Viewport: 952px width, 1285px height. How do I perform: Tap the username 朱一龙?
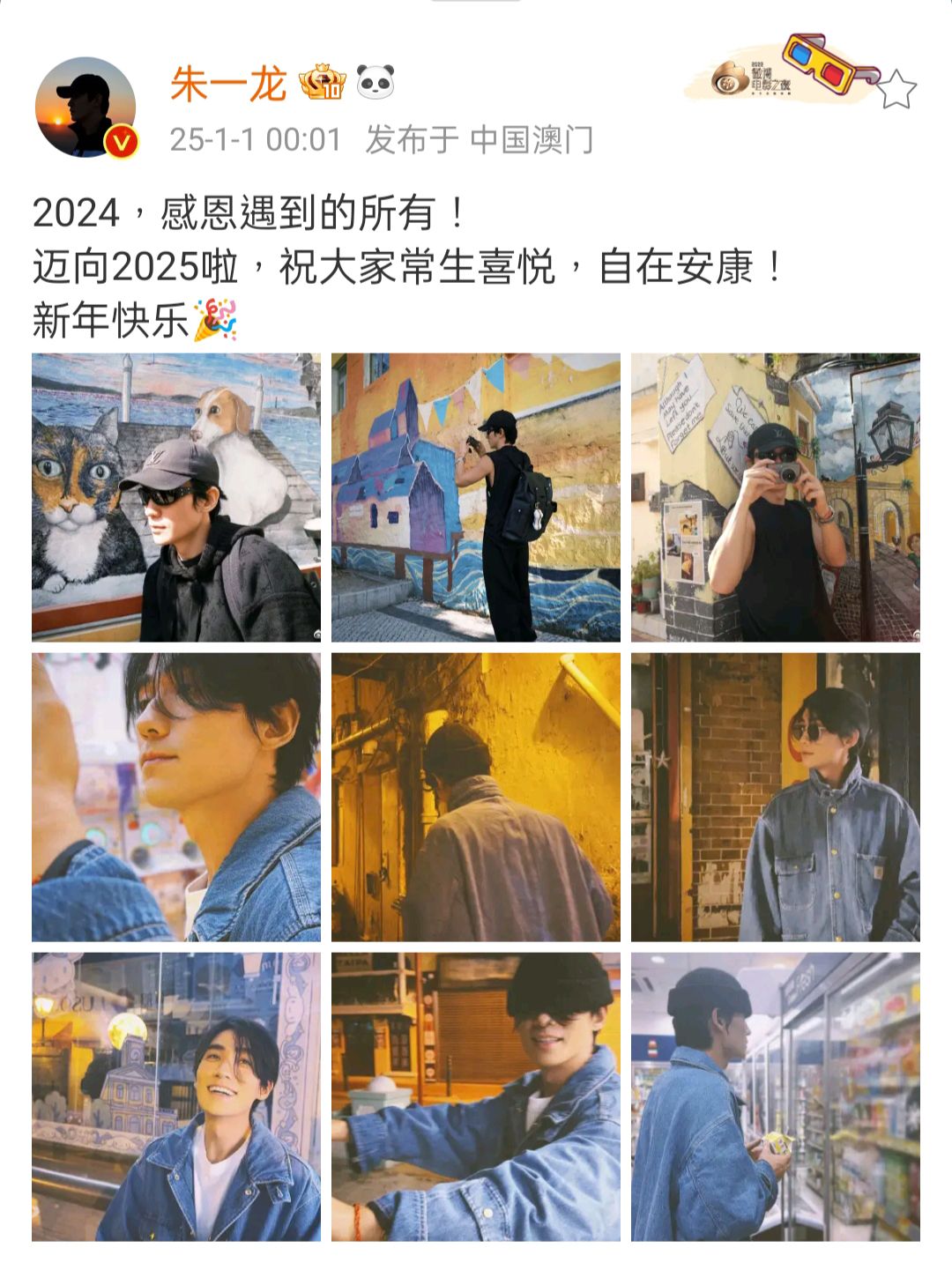pyautogui.click(x=228, y=85)
